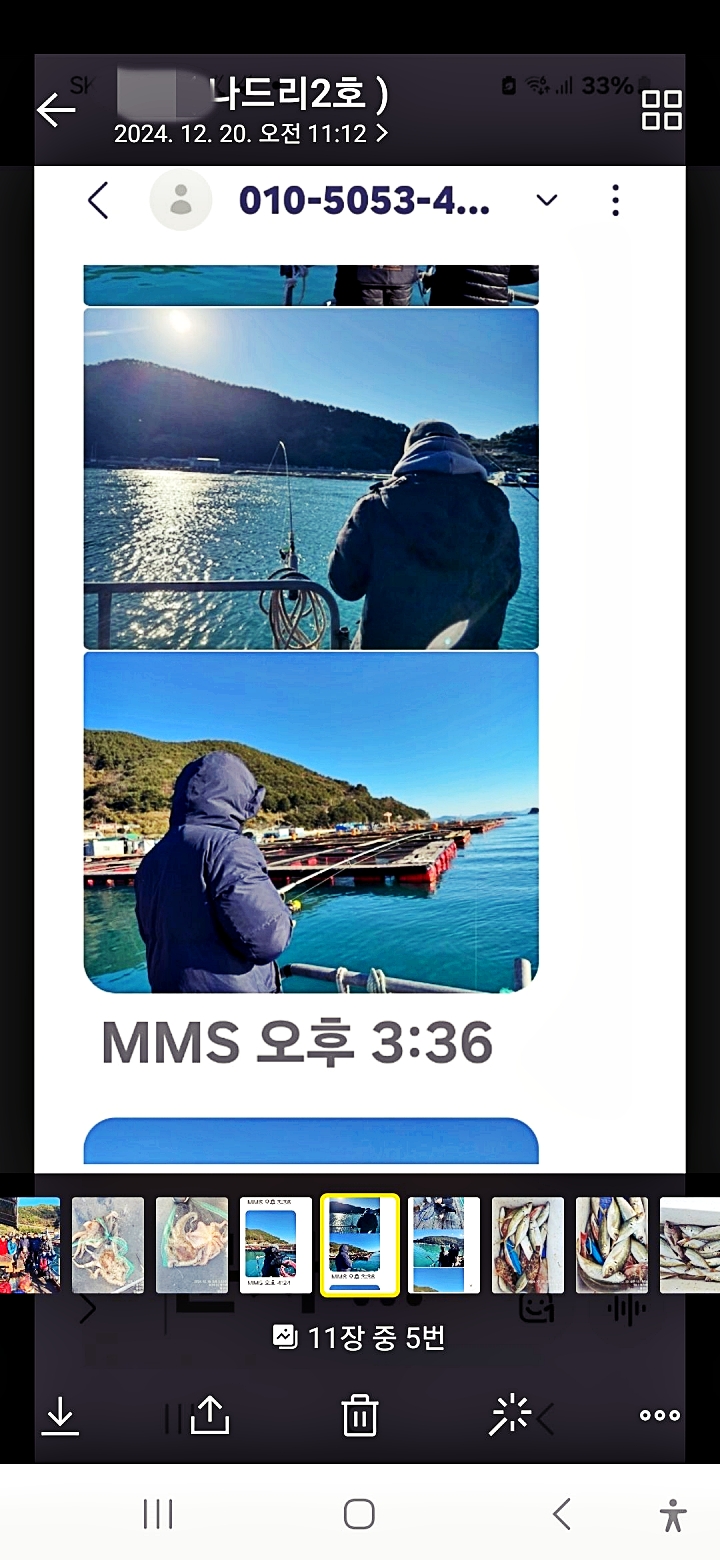720x1560 pixels.
Task: Go back from the photo viewer
Action: coord(56,110)
